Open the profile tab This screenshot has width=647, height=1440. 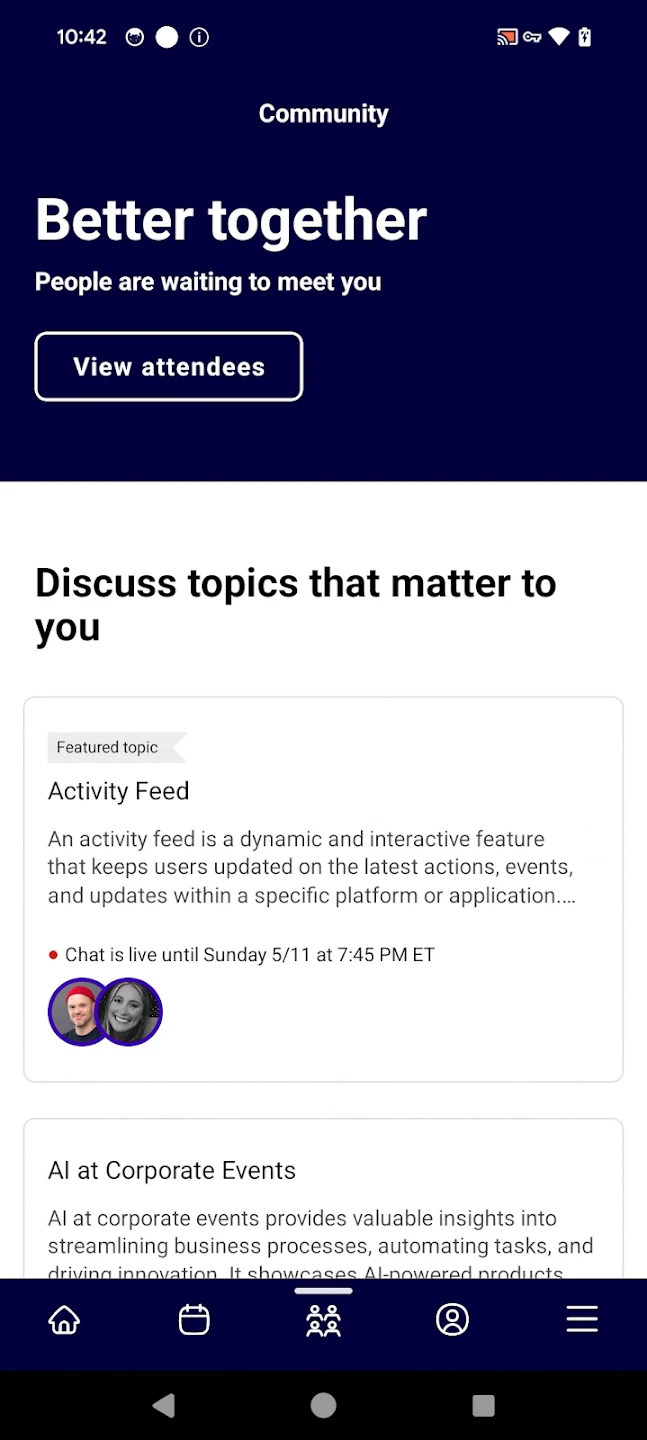(452, 1320)
